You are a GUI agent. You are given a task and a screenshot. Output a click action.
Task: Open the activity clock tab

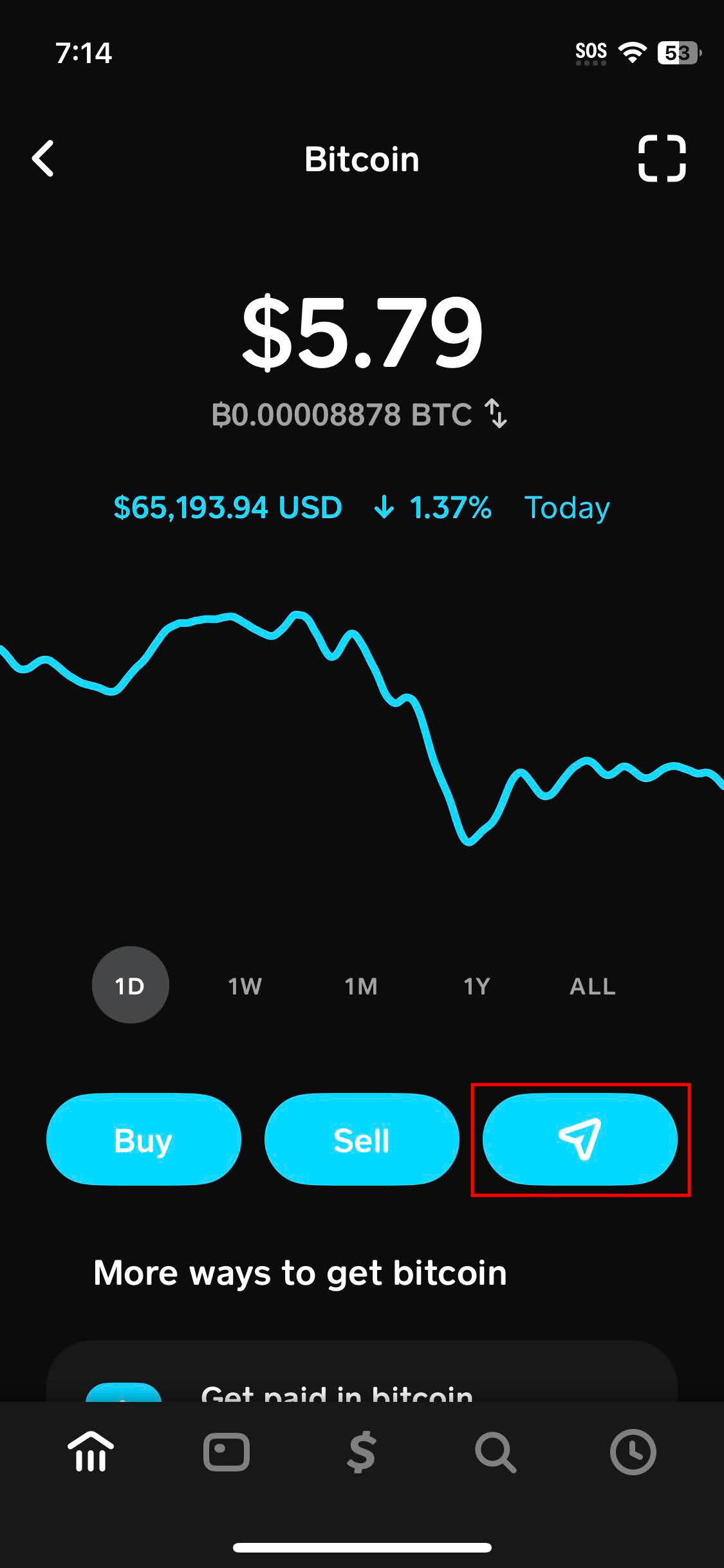coord(633,1452)
